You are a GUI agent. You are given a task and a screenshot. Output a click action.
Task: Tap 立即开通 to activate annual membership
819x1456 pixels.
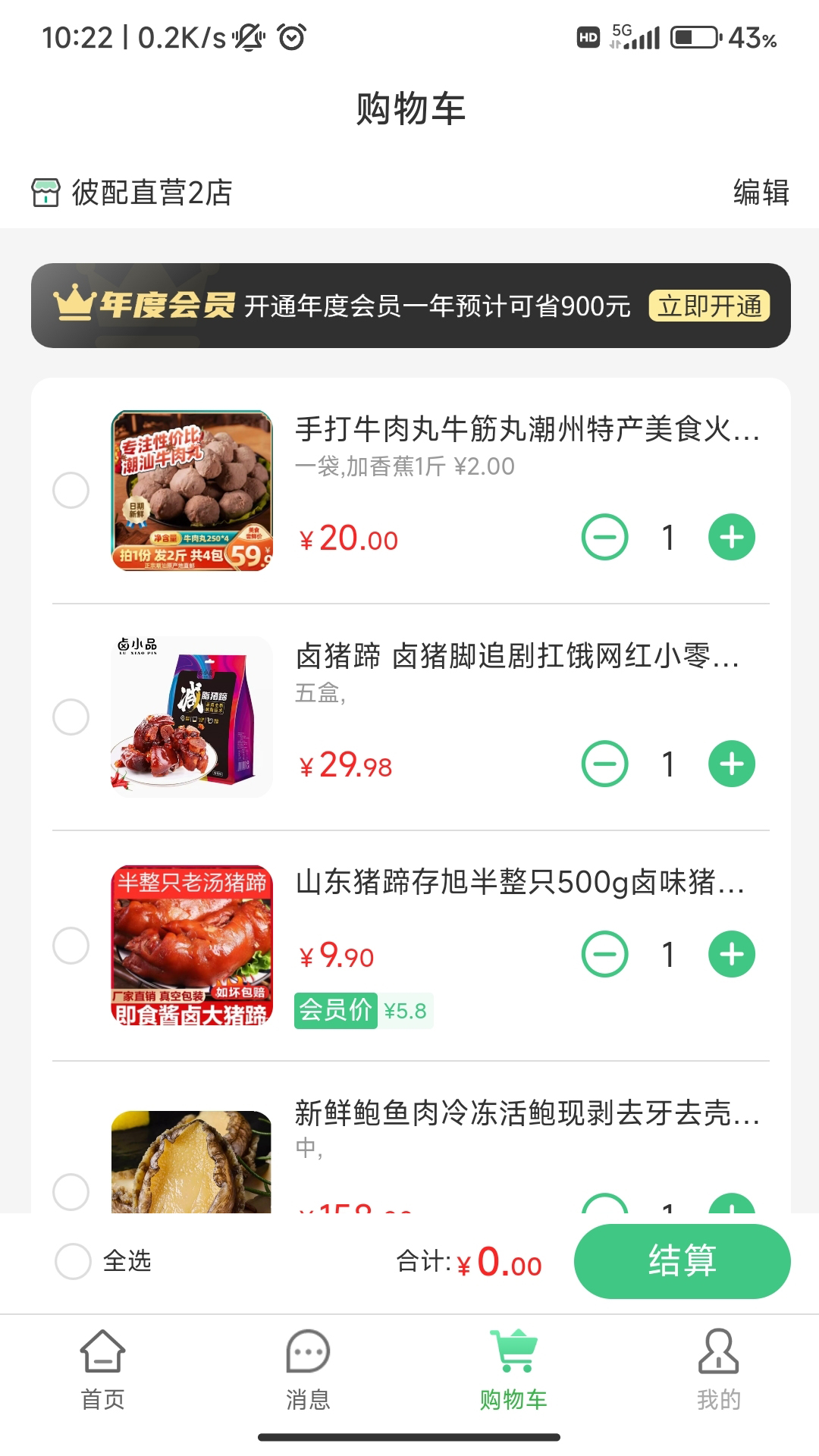(x=709, y=306)
